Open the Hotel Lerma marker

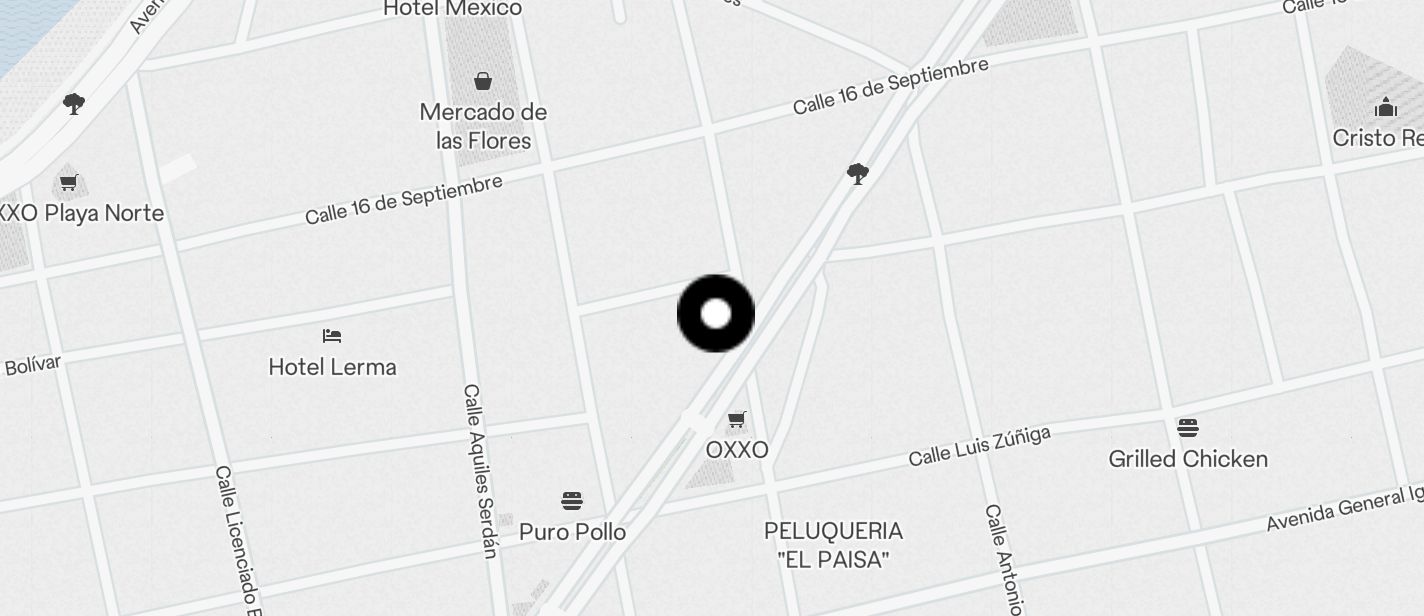332,336
